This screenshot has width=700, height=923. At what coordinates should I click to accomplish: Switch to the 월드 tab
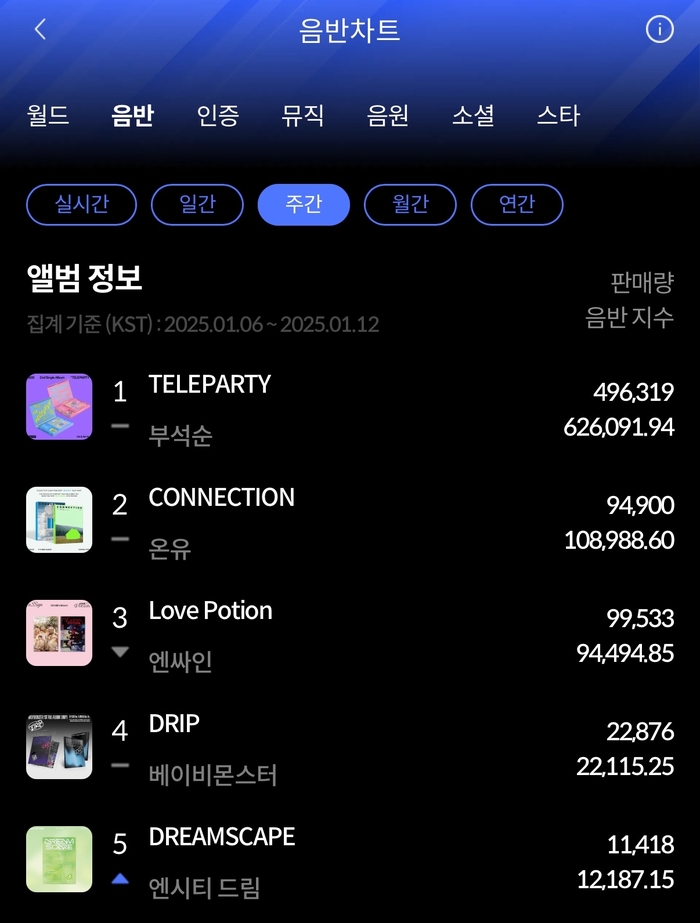[48, 116]
